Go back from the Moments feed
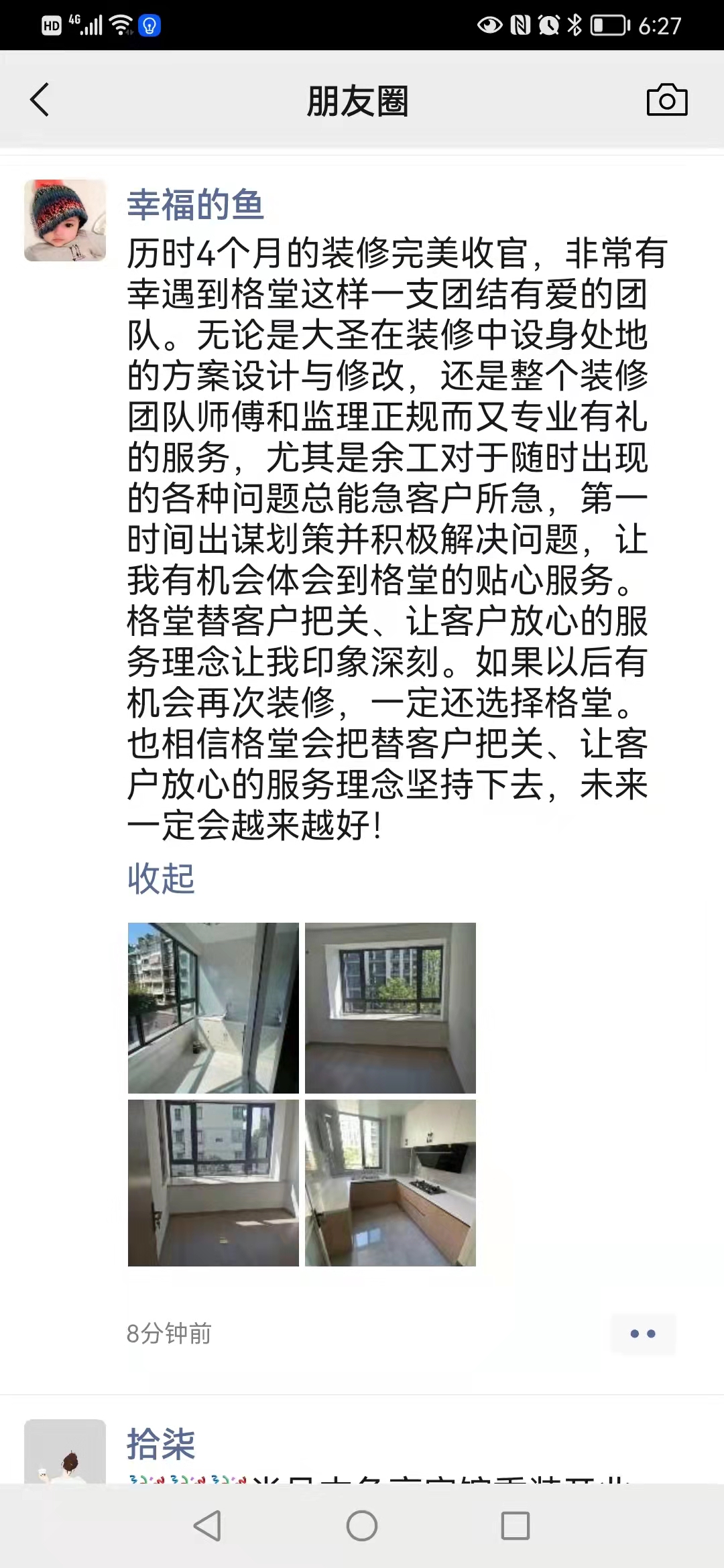The image size is (724, 1568). pos(40,101)
